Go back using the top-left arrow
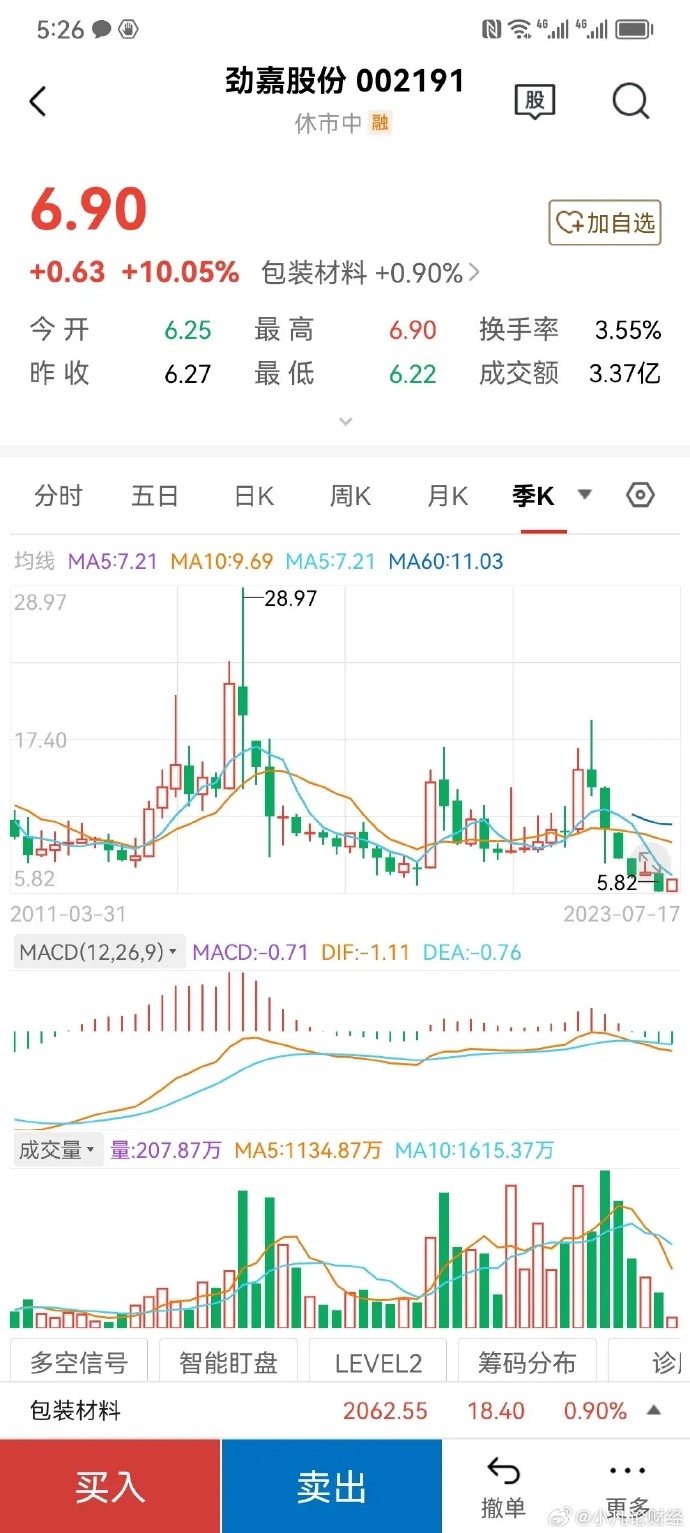Viewport: 690px width, 1533px height. pyautogui.click(x=38, y=101)
